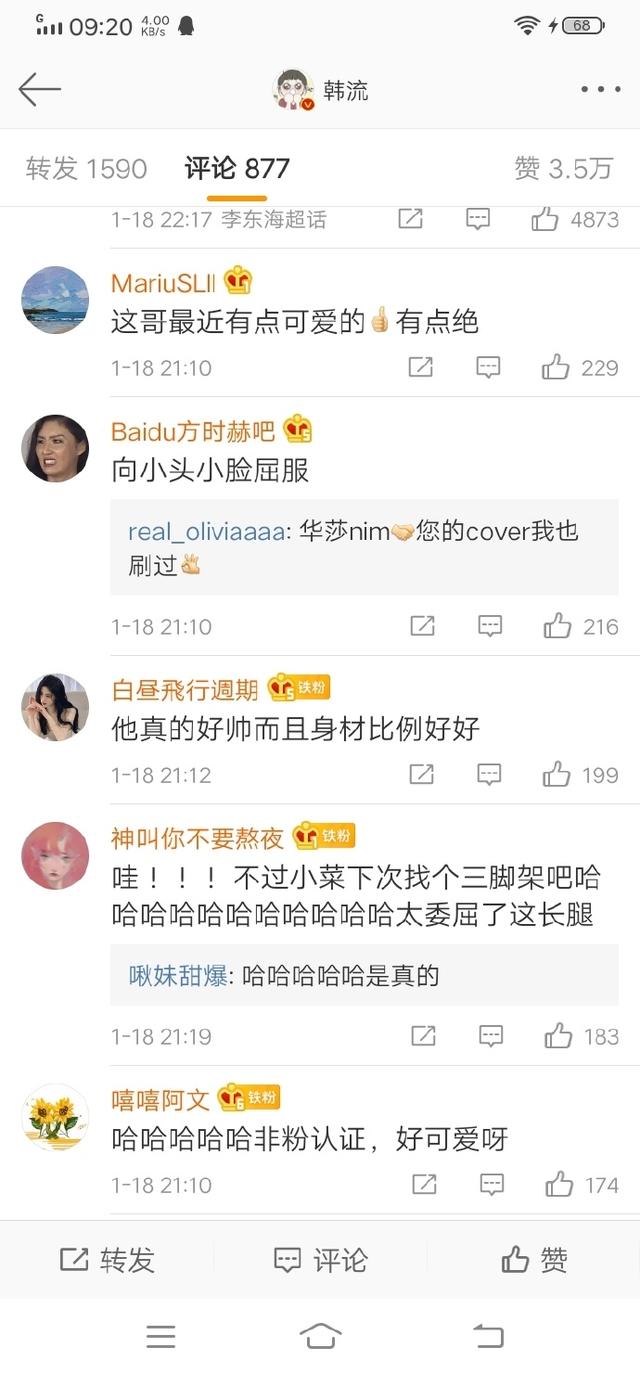
Task: Open the three-dot overflow menu
Action: coord(600,90)
